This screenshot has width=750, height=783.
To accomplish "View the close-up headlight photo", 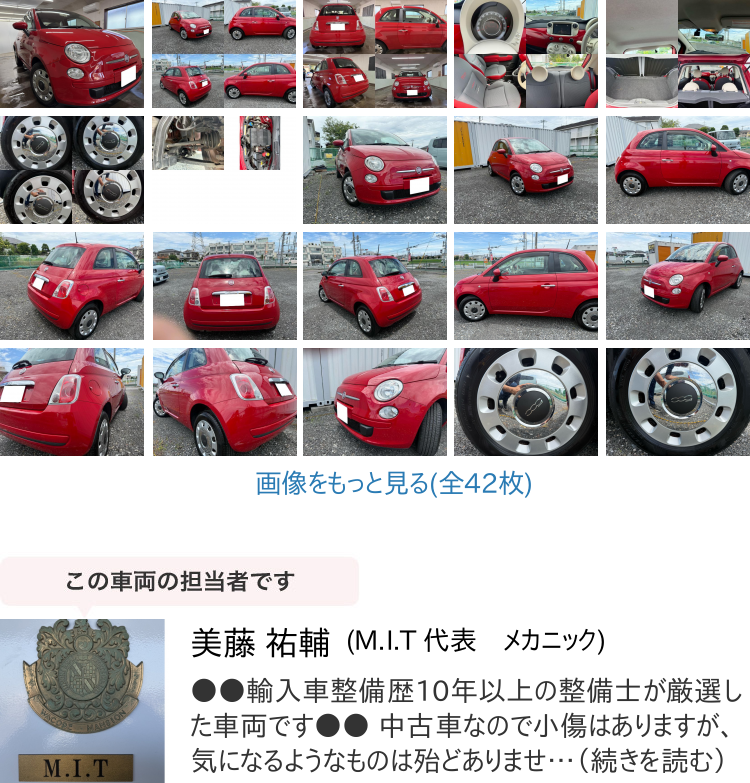I will click(374, 402).
